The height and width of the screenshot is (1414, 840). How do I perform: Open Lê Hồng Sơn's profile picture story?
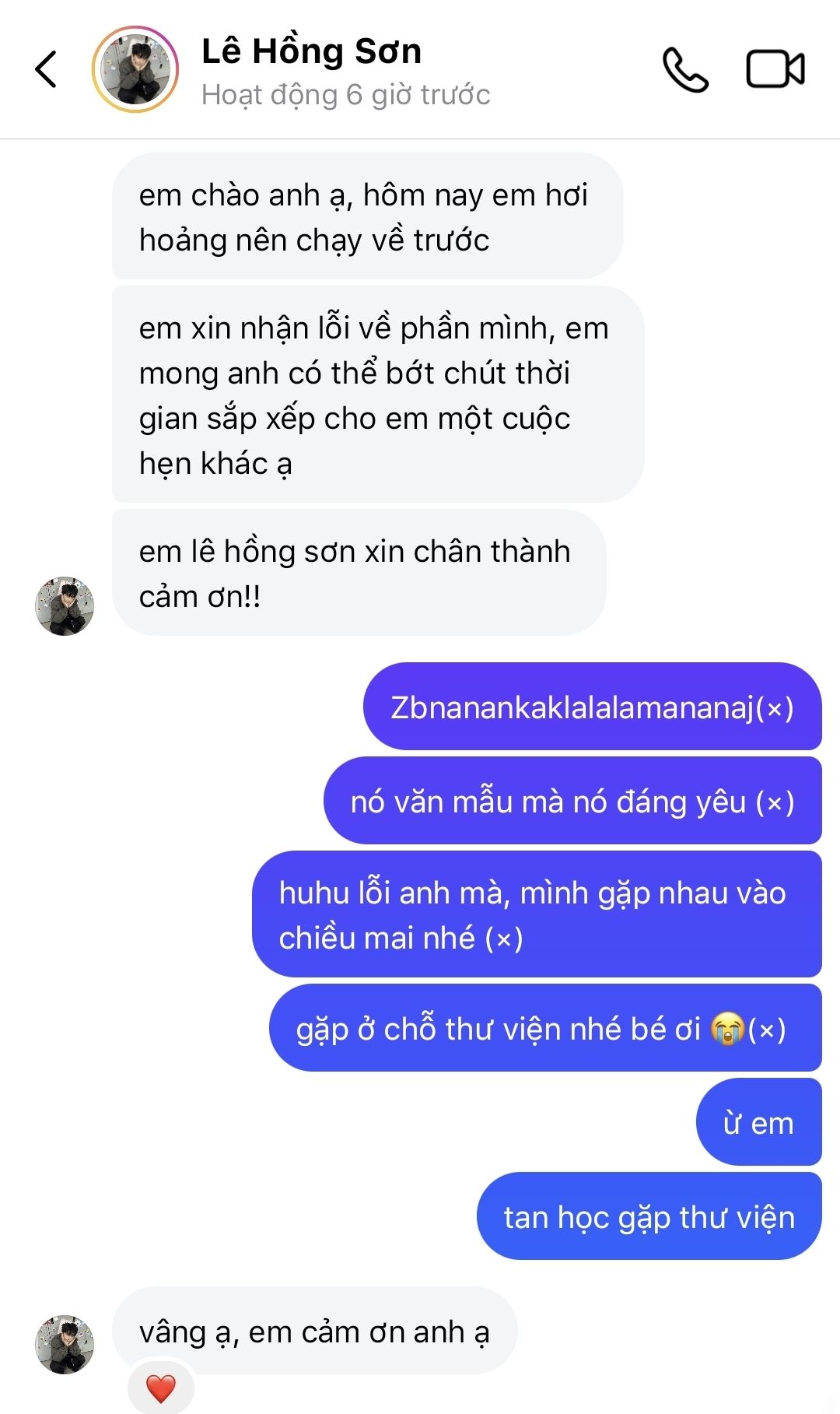pyautogui.click(x=135, y=69)
